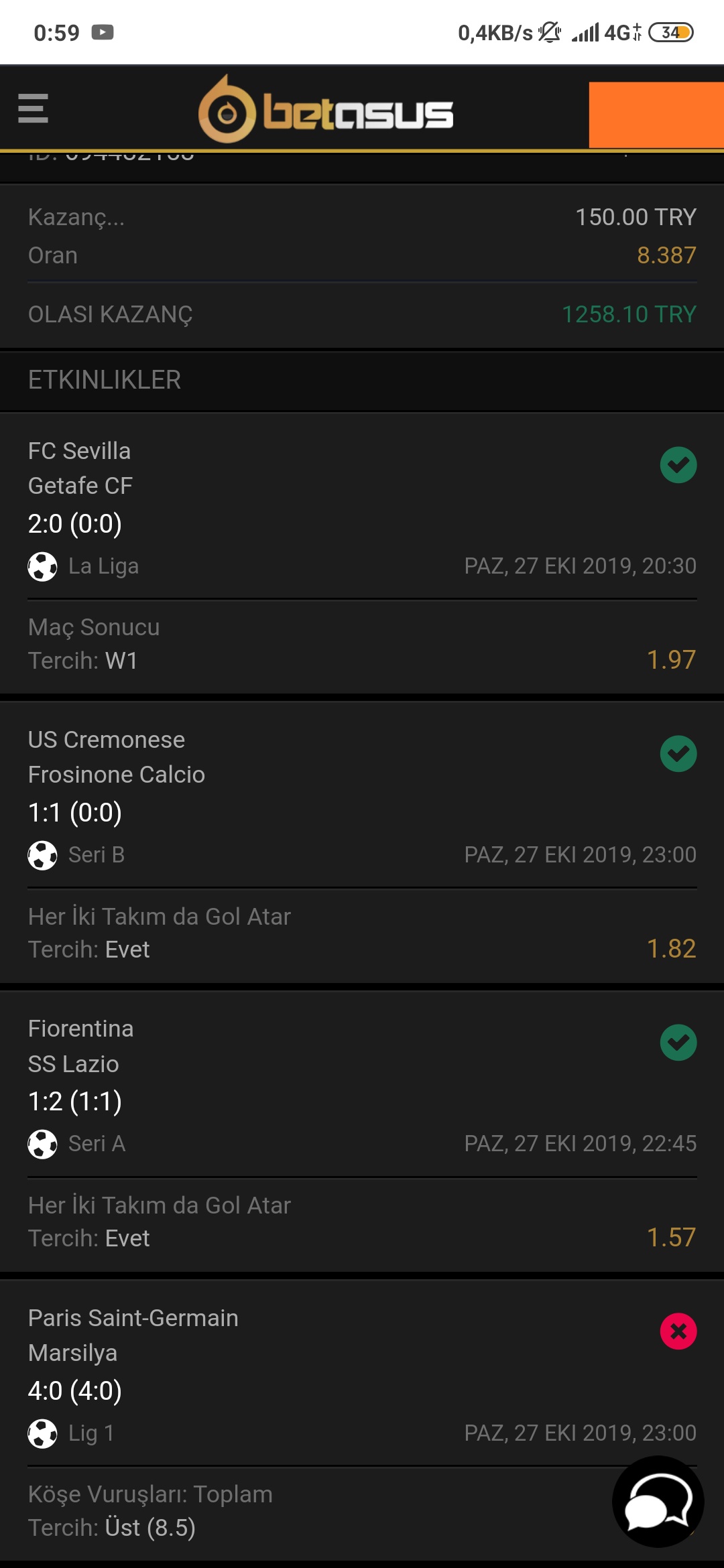Image resolution: width=724 pixels, height=1568 pixels.
Task: Open the live chat support bubble
Action: (658, 1502)
